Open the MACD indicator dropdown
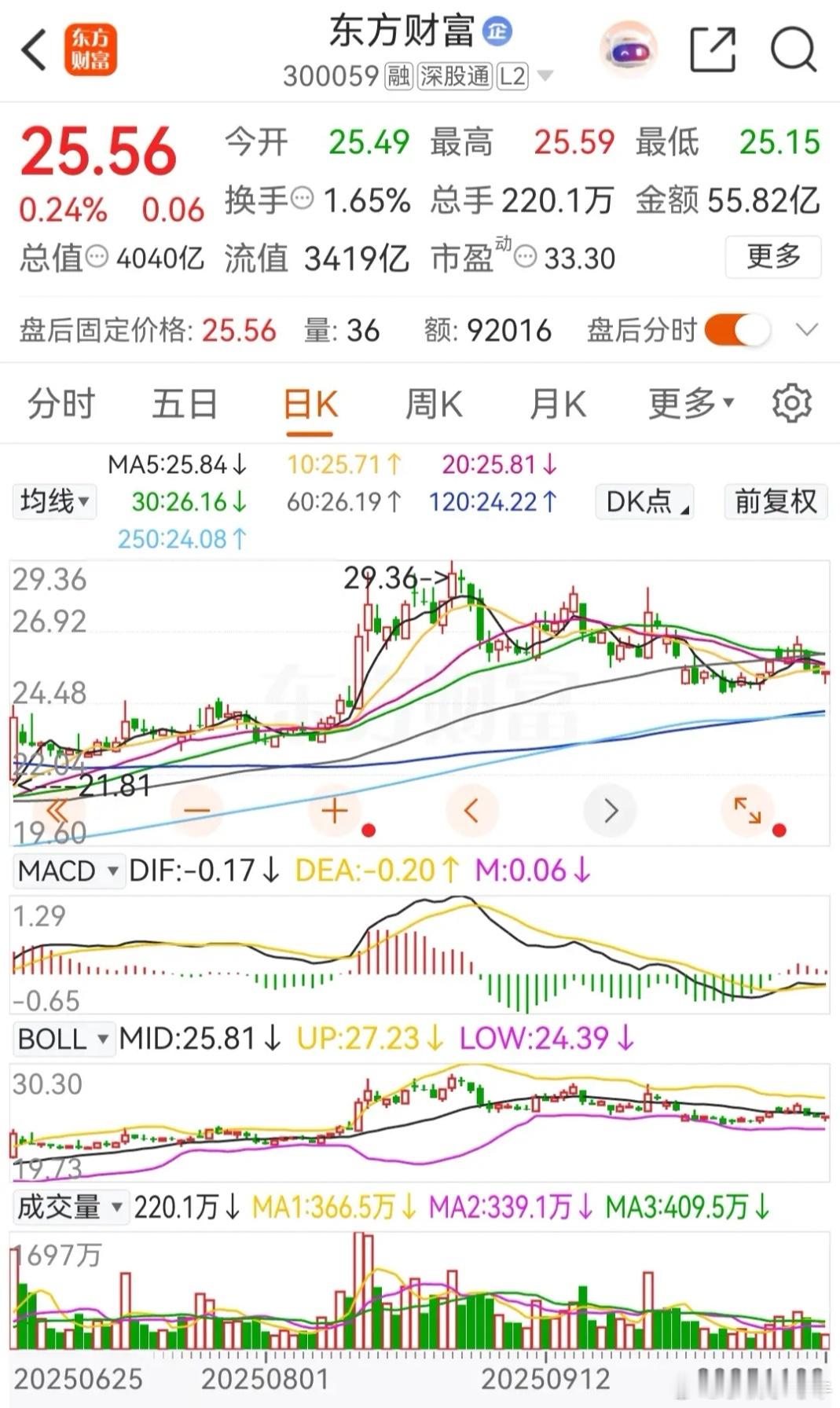 click(68, 871)
